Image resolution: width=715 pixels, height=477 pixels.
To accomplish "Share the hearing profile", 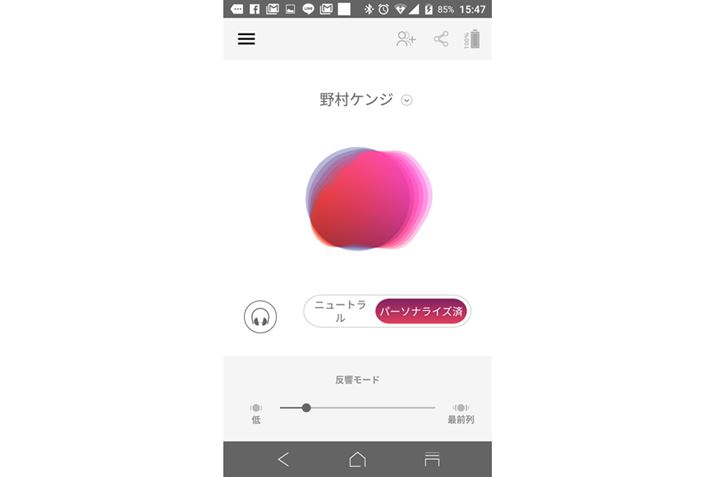I will pyautogui.click(x=441, y=39).
